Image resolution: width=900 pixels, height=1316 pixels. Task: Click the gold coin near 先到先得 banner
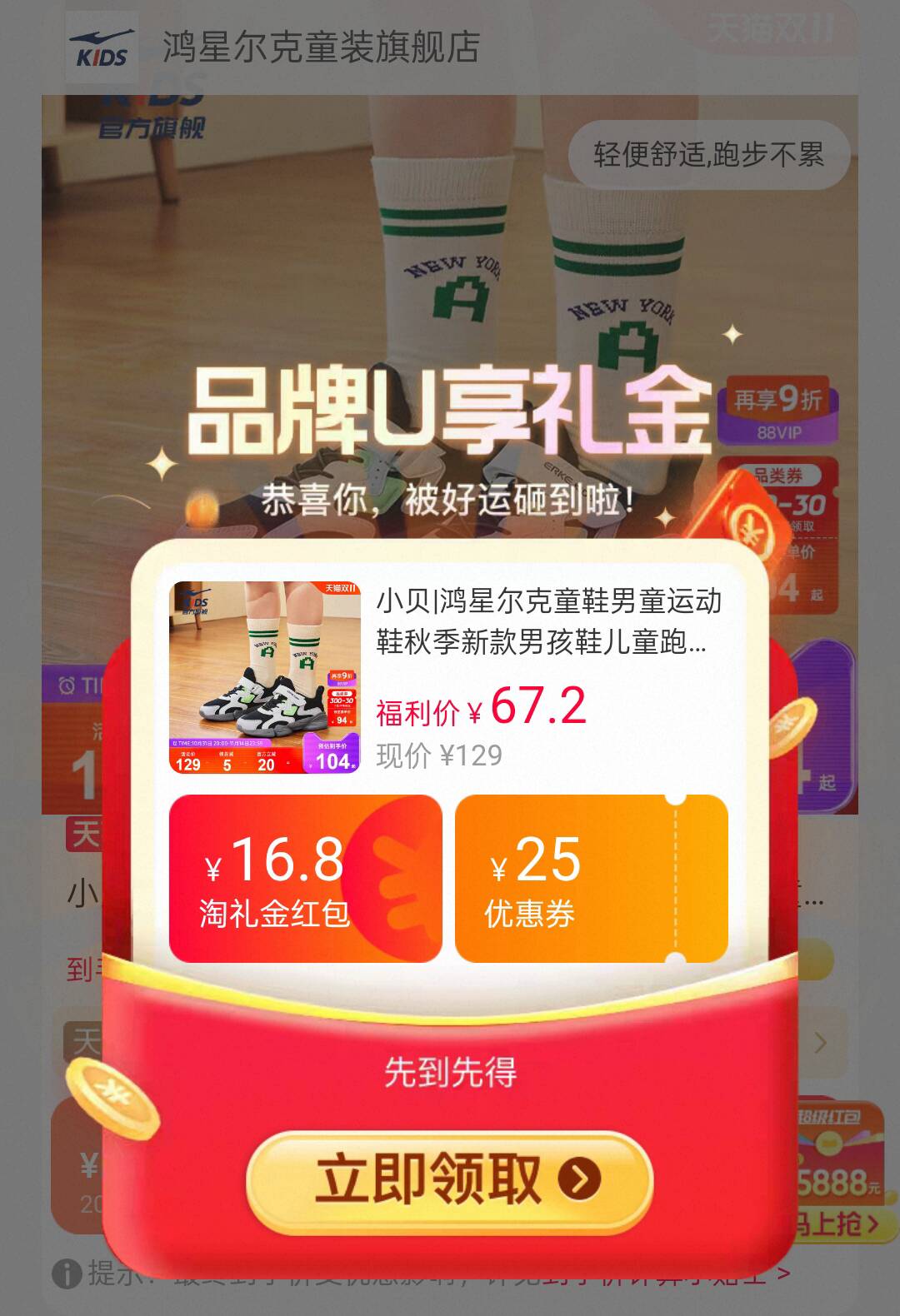pyautogui.click(x=112, y=1099)
